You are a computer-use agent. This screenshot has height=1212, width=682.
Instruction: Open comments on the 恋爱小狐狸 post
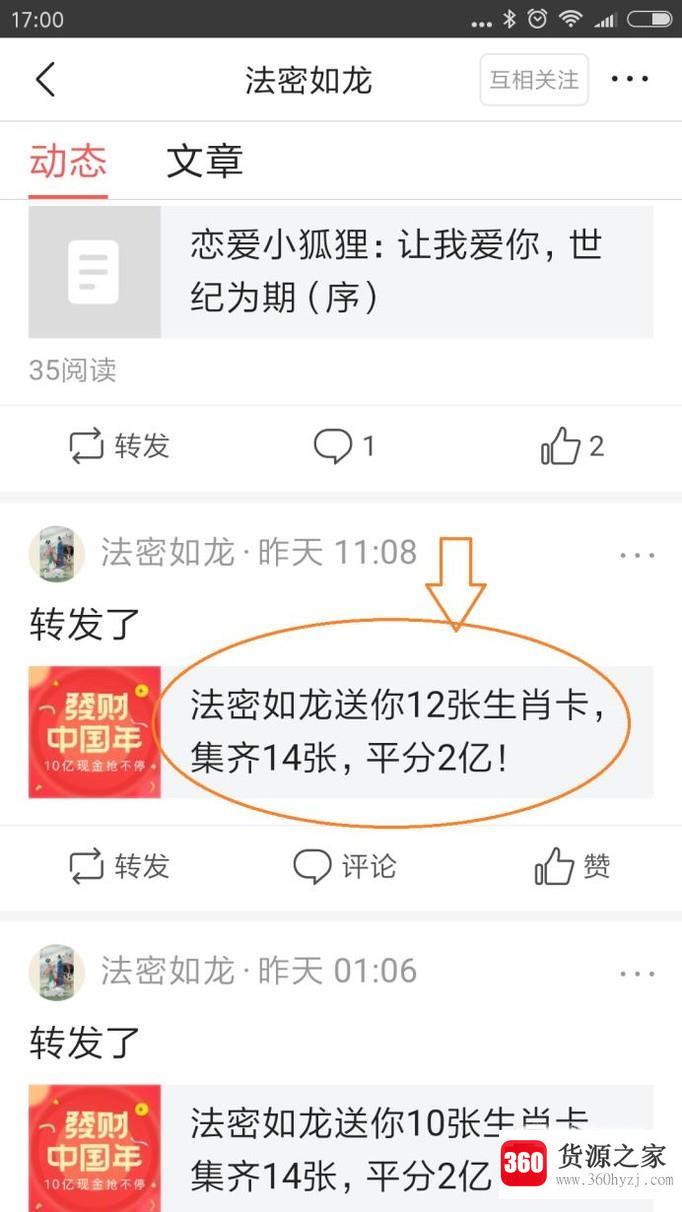[344, 446]
